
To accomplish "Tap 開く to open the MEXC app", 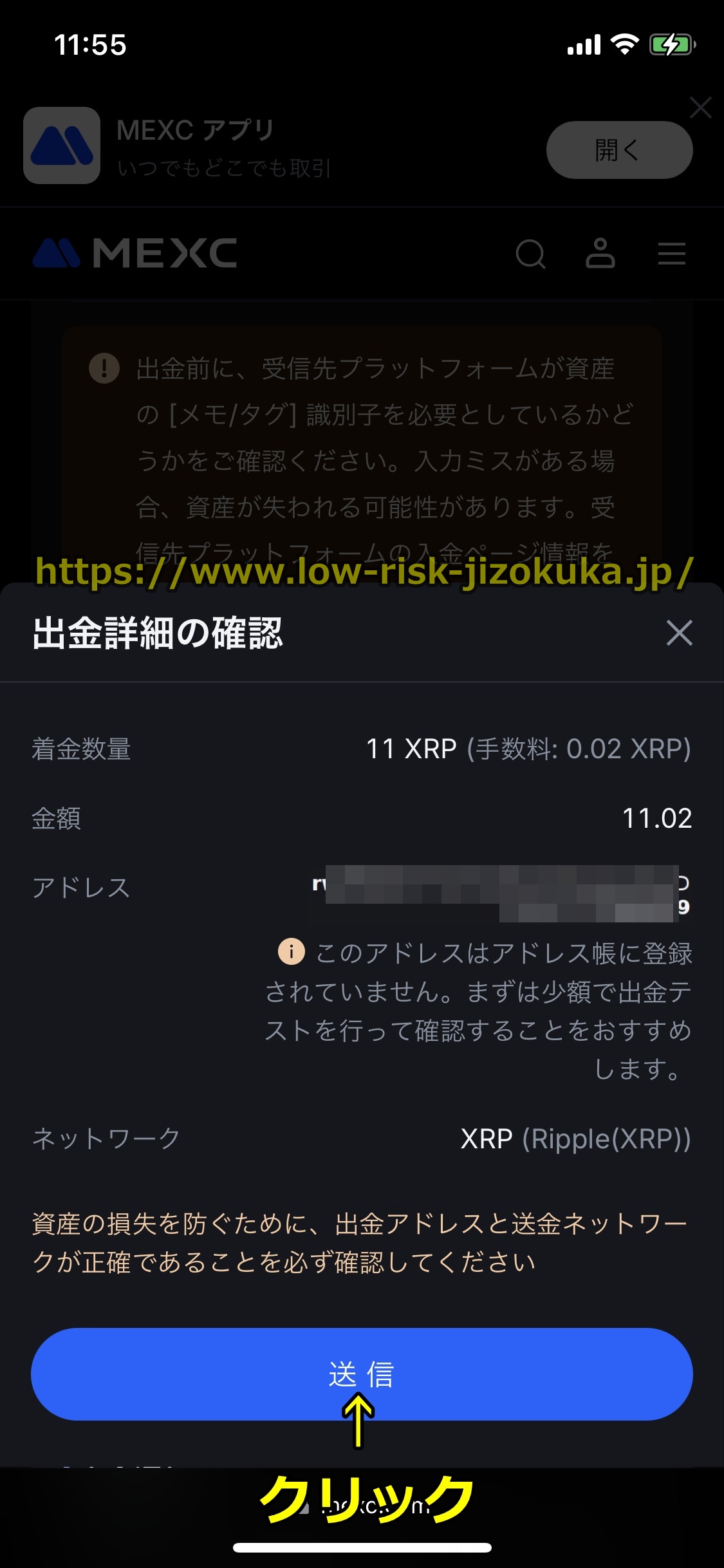I will [618, 150].
